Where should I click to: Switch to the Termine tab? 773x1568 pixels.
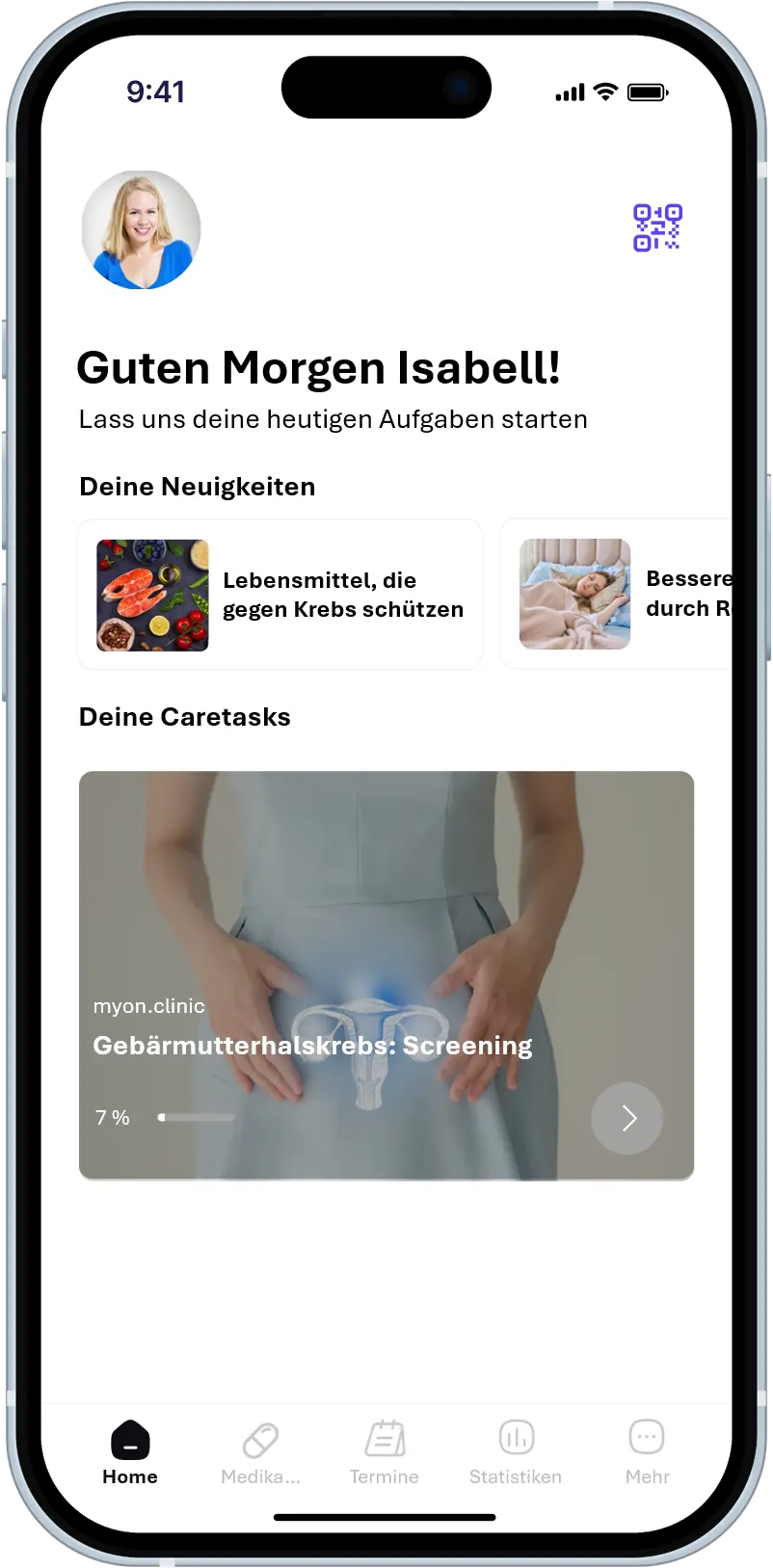click(x=384, y=1453)
